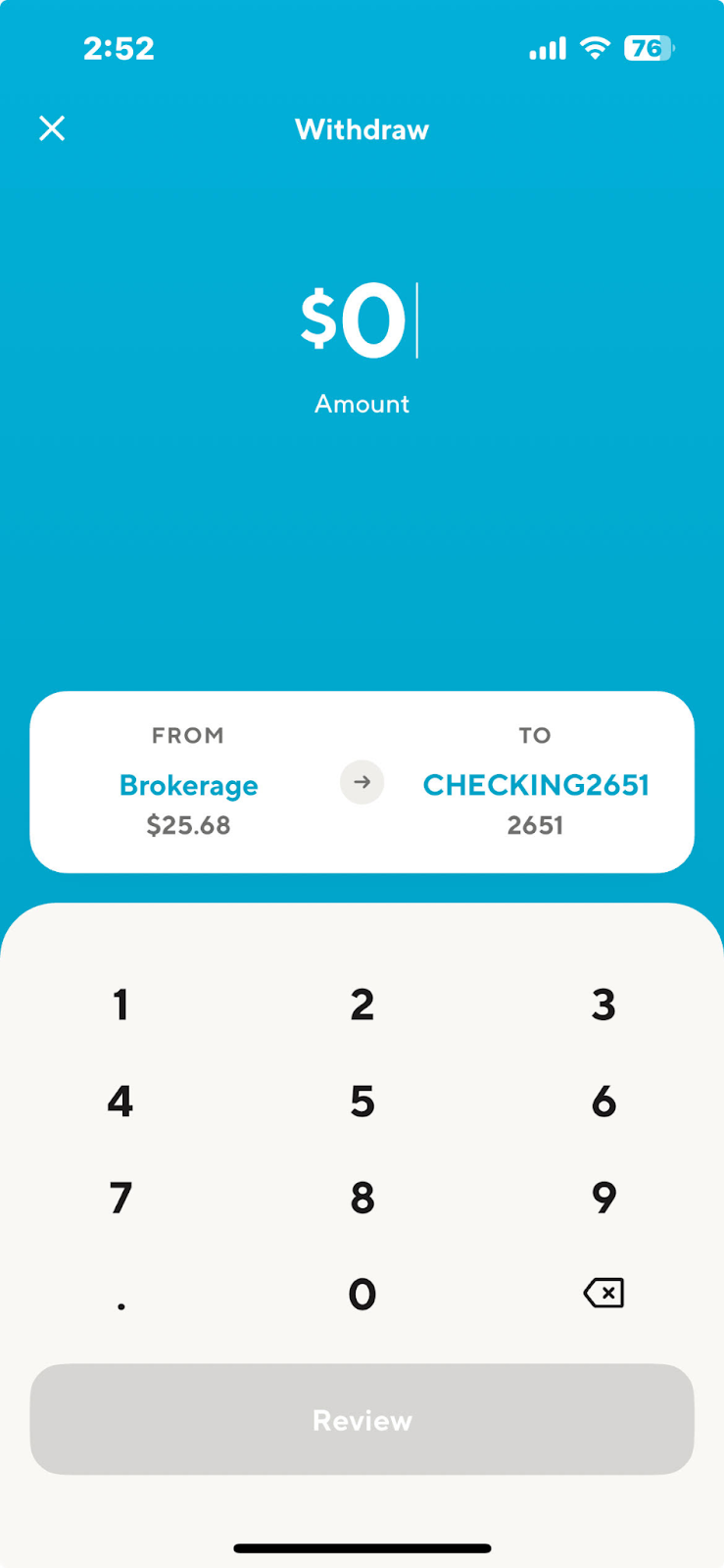Tap the Review button
This screenshot has height=1568, width=724.
click(362, 1419)
